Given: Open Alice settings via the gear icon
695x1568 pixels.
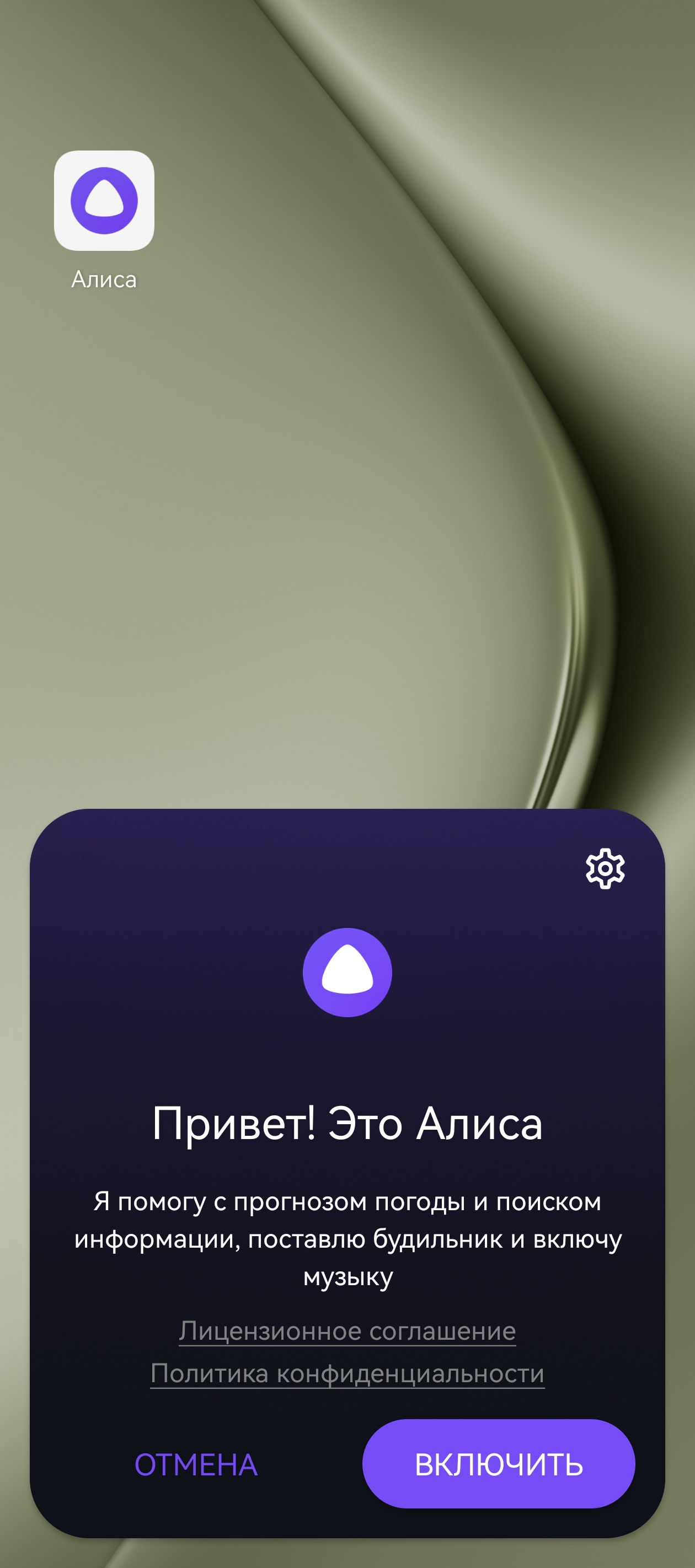Looking at the screenshot, I should pyautogui.click(x=605, y=868).
